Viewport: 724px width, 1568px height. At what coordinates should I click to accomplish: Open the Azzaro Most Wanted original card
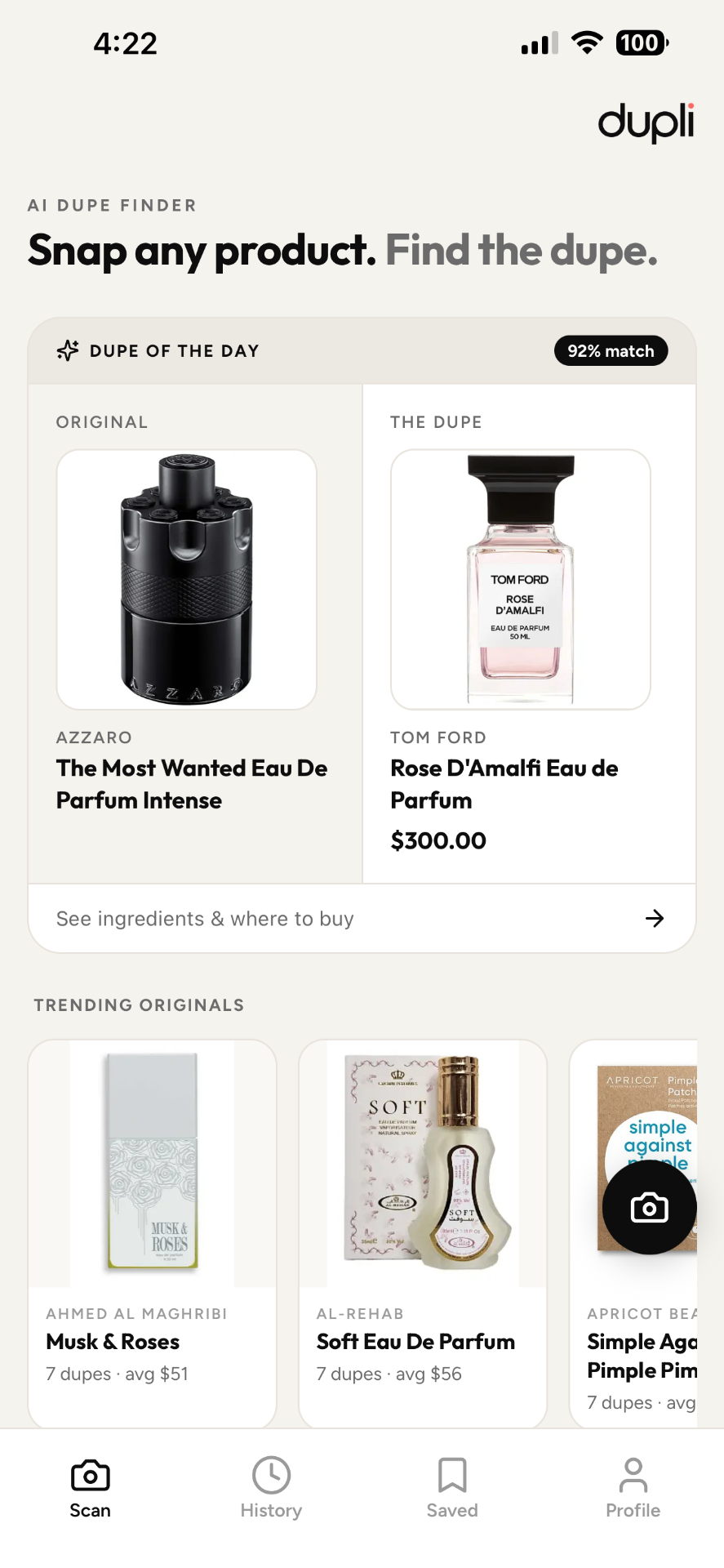point(195,634)
